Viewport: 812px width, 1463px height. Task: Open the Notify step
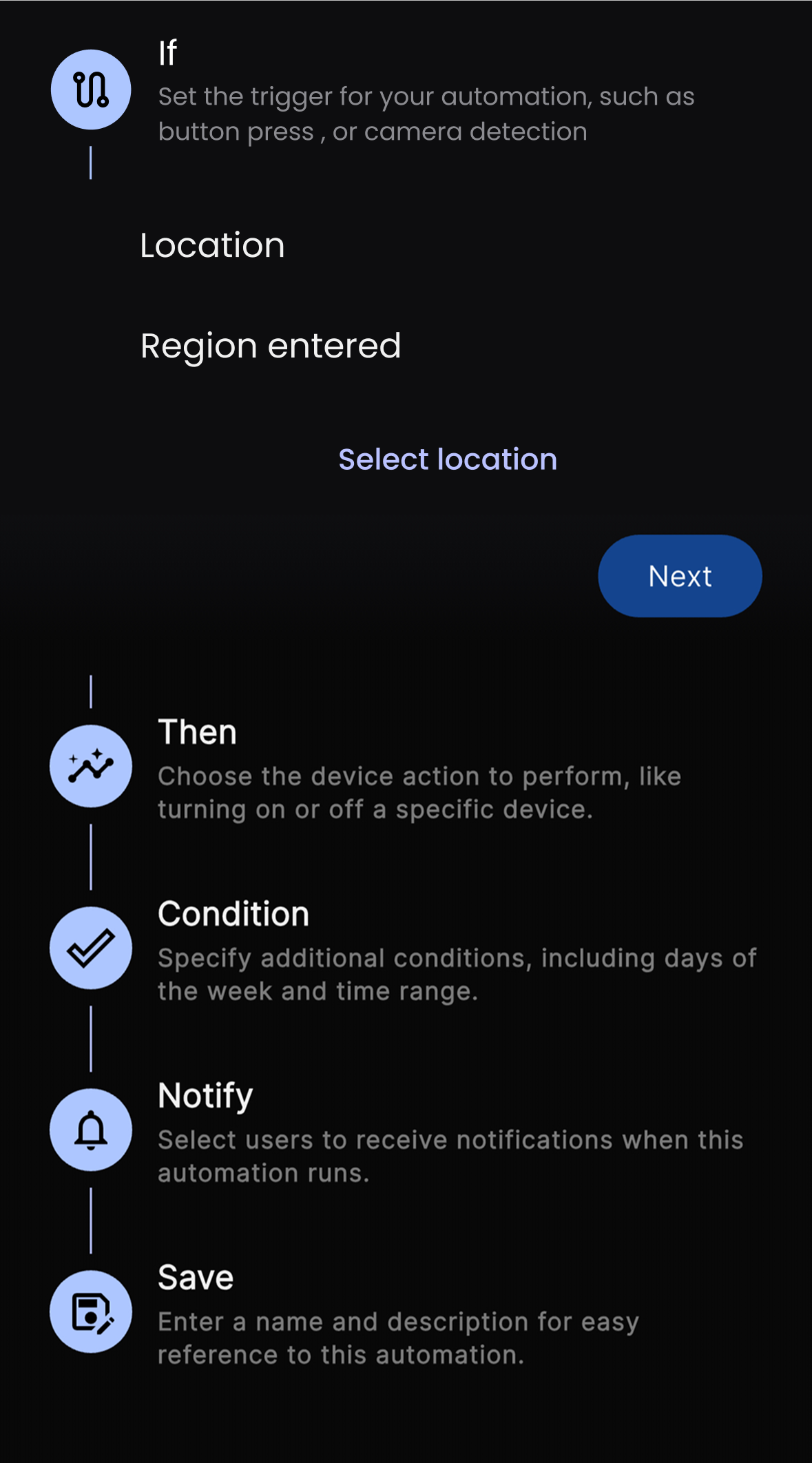point(205,1096)
